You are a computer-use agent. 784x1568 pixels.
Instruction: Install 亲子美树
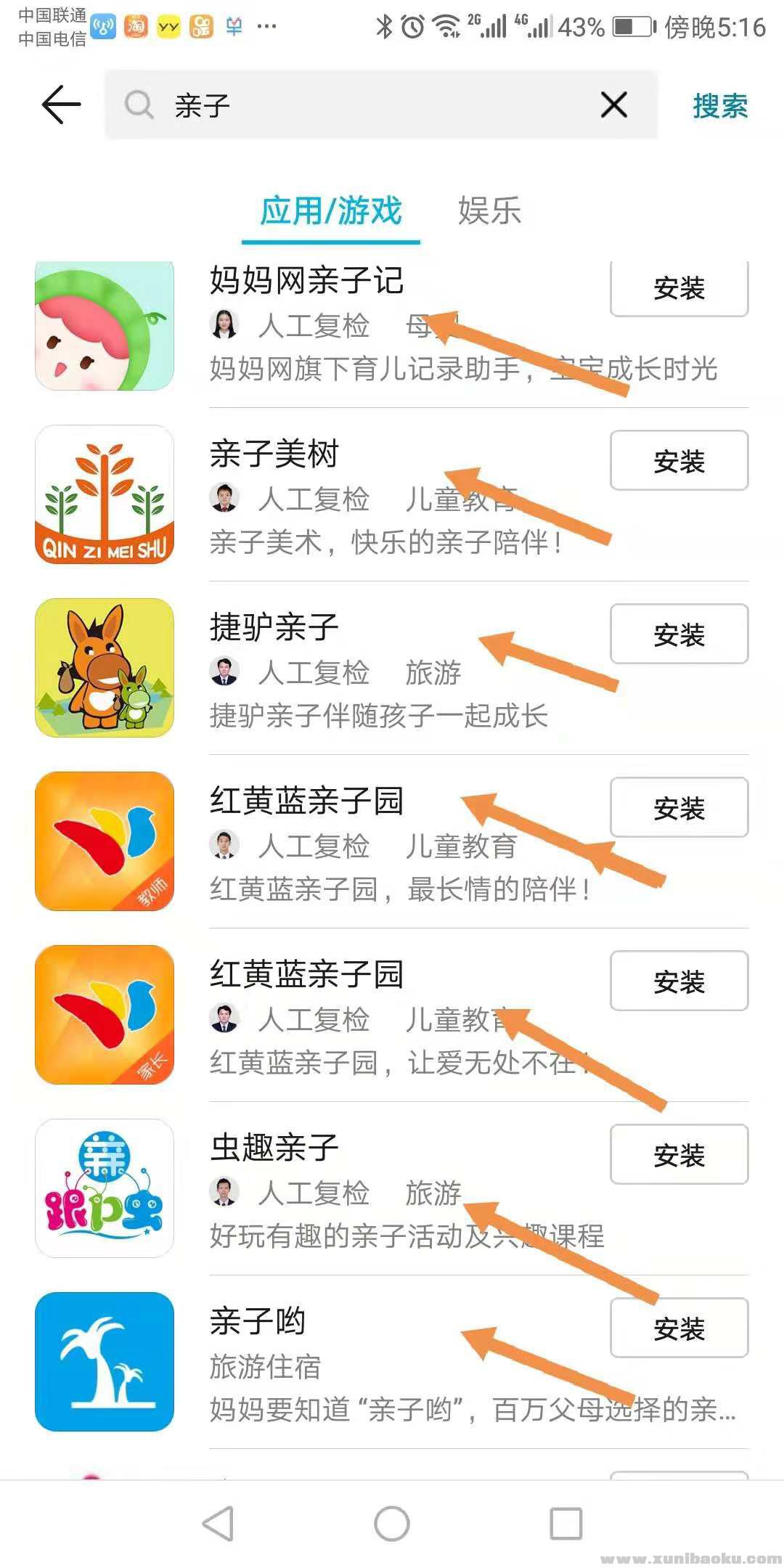coord(679,461)
